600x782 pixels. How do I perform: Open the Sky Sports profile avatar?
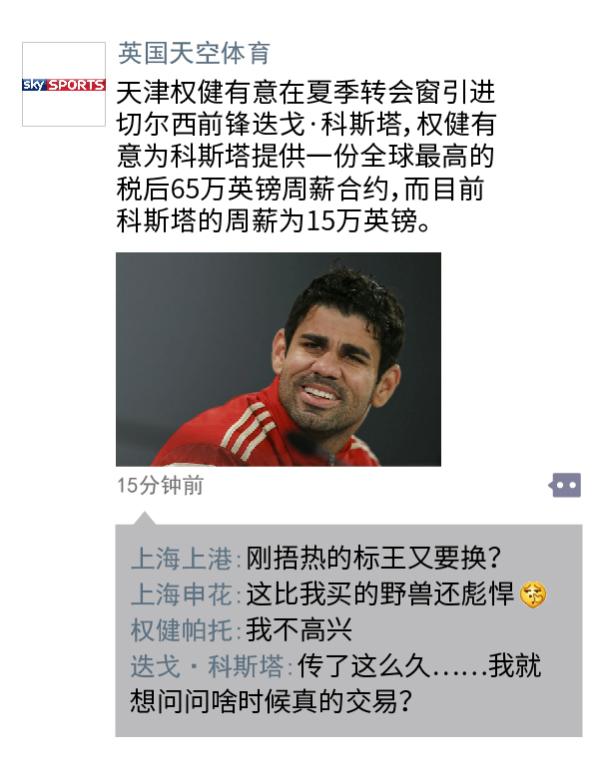[x=63, y=84]
